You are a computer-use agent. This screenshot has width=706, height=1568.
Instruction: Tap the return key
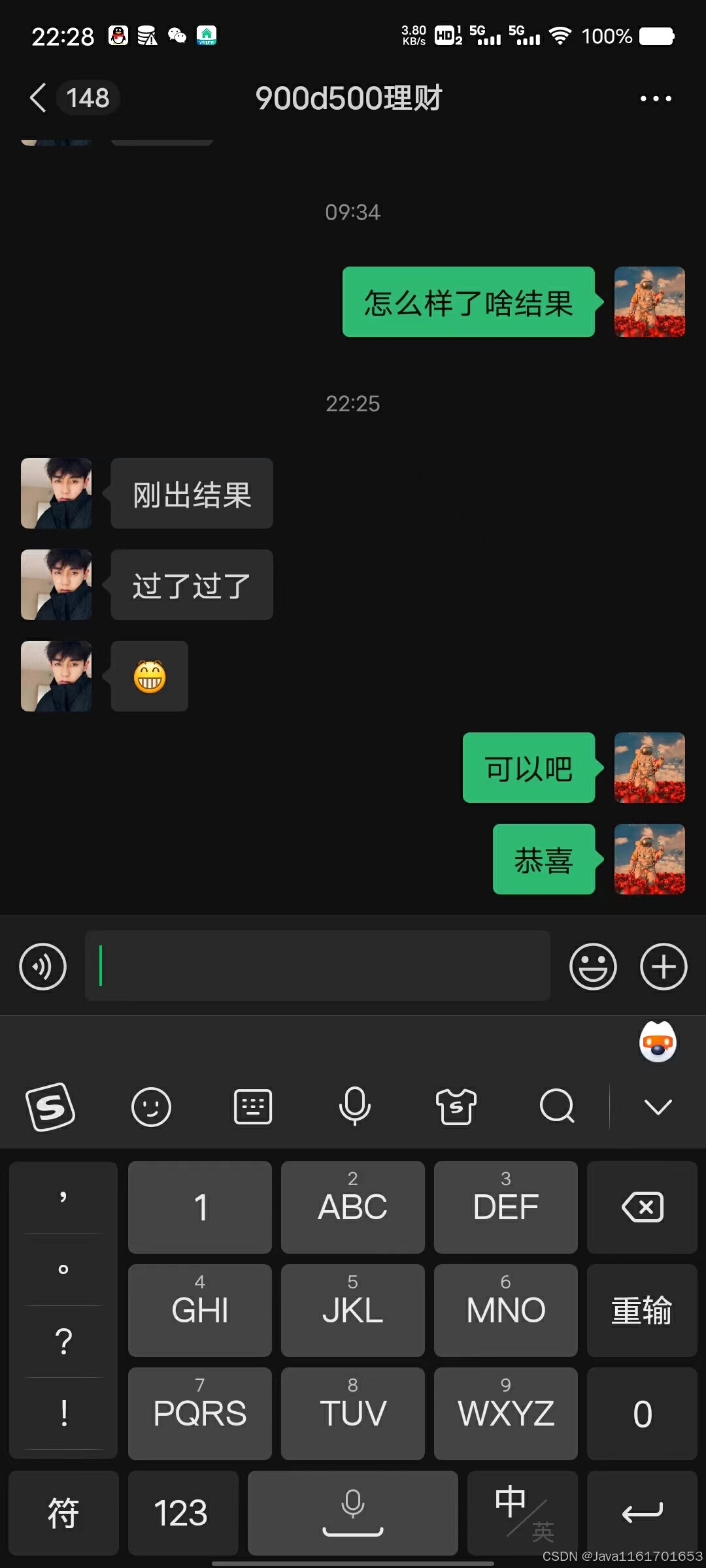click(x=642, y=1512)
